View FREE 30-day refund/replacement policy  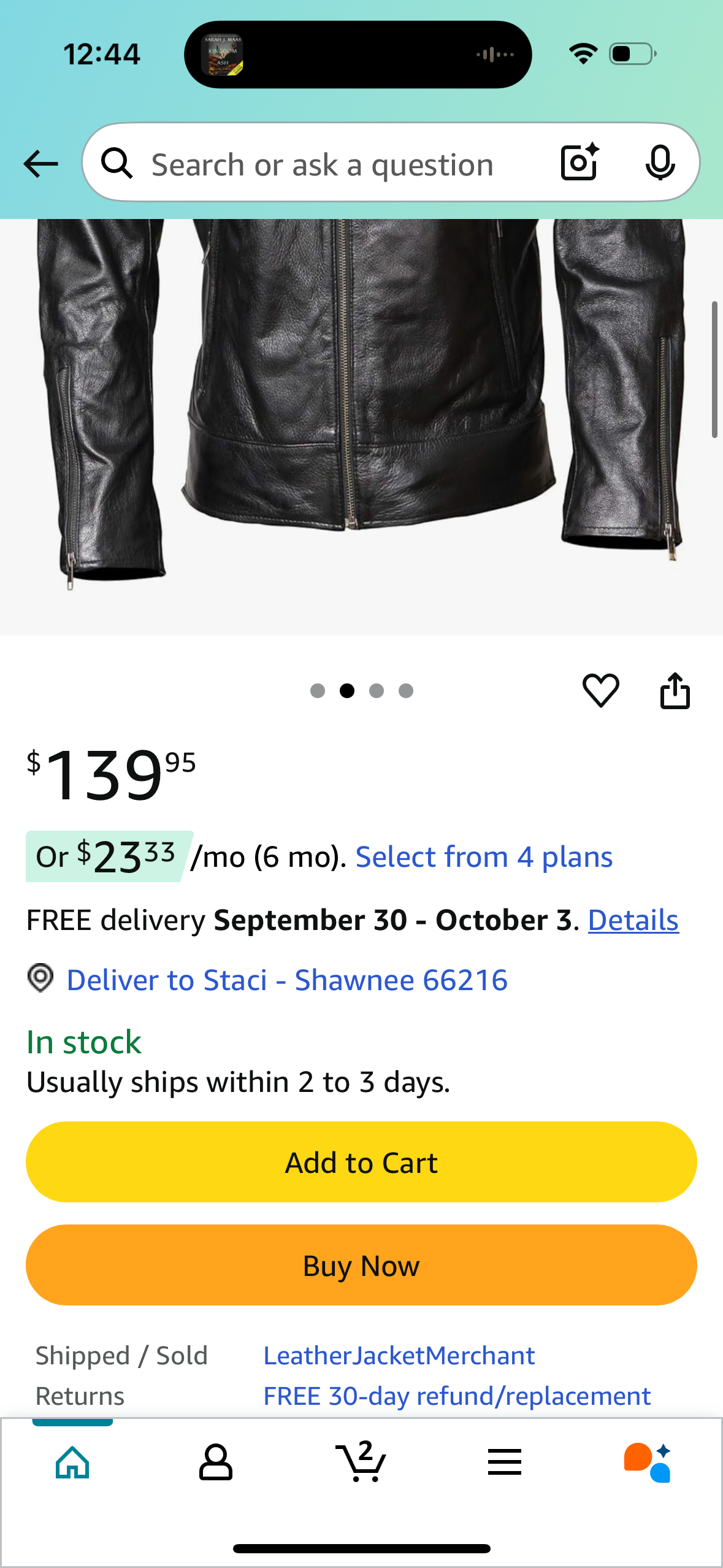(x=457, y=1396)
